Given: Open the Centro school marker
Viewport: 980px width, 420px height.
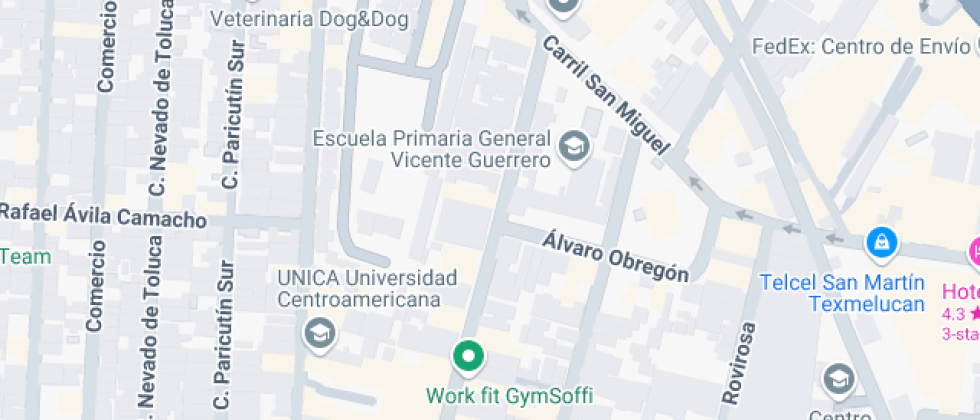Looking at the screenshot, I should (x=838, y=380).
